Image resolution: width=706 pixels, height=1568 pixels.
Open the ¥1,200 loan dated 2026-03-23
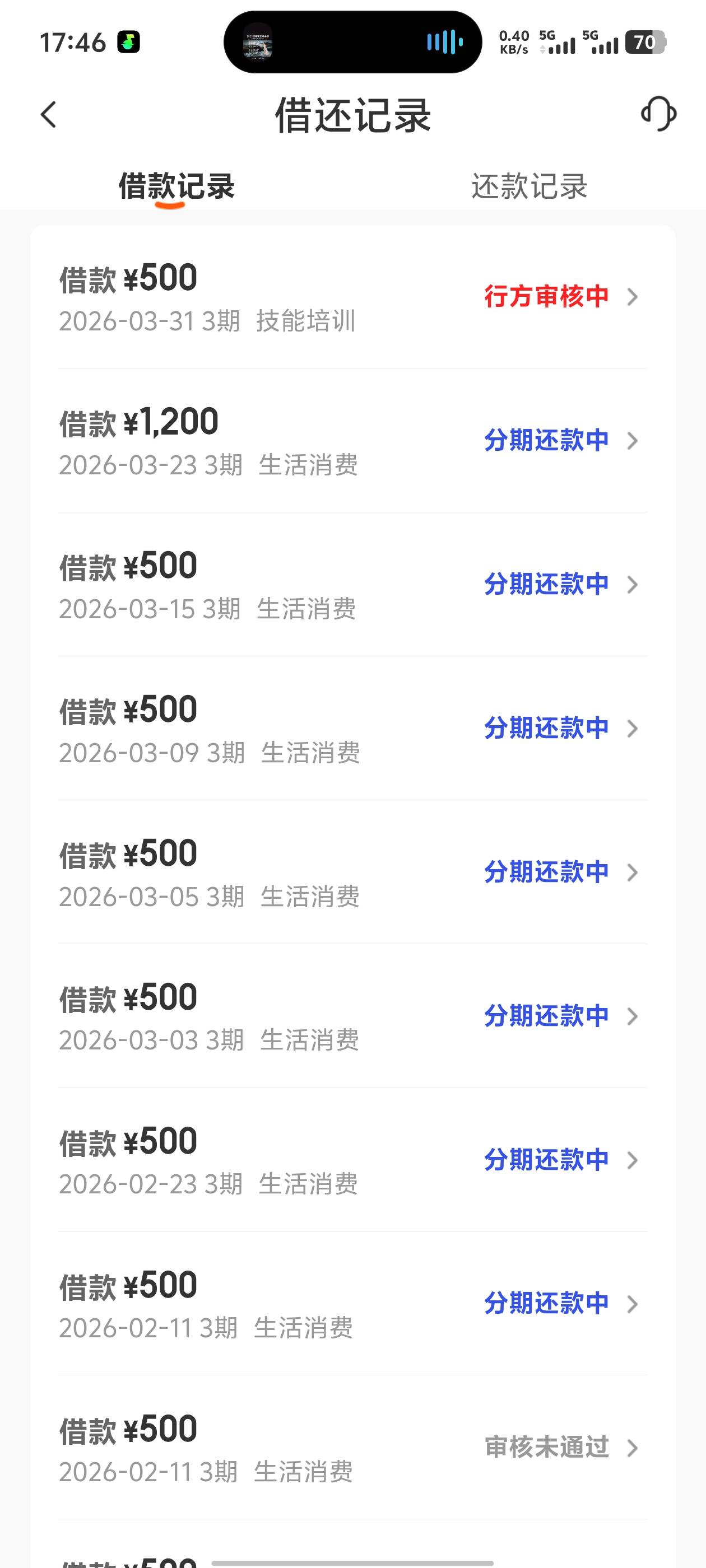point(352,441)
